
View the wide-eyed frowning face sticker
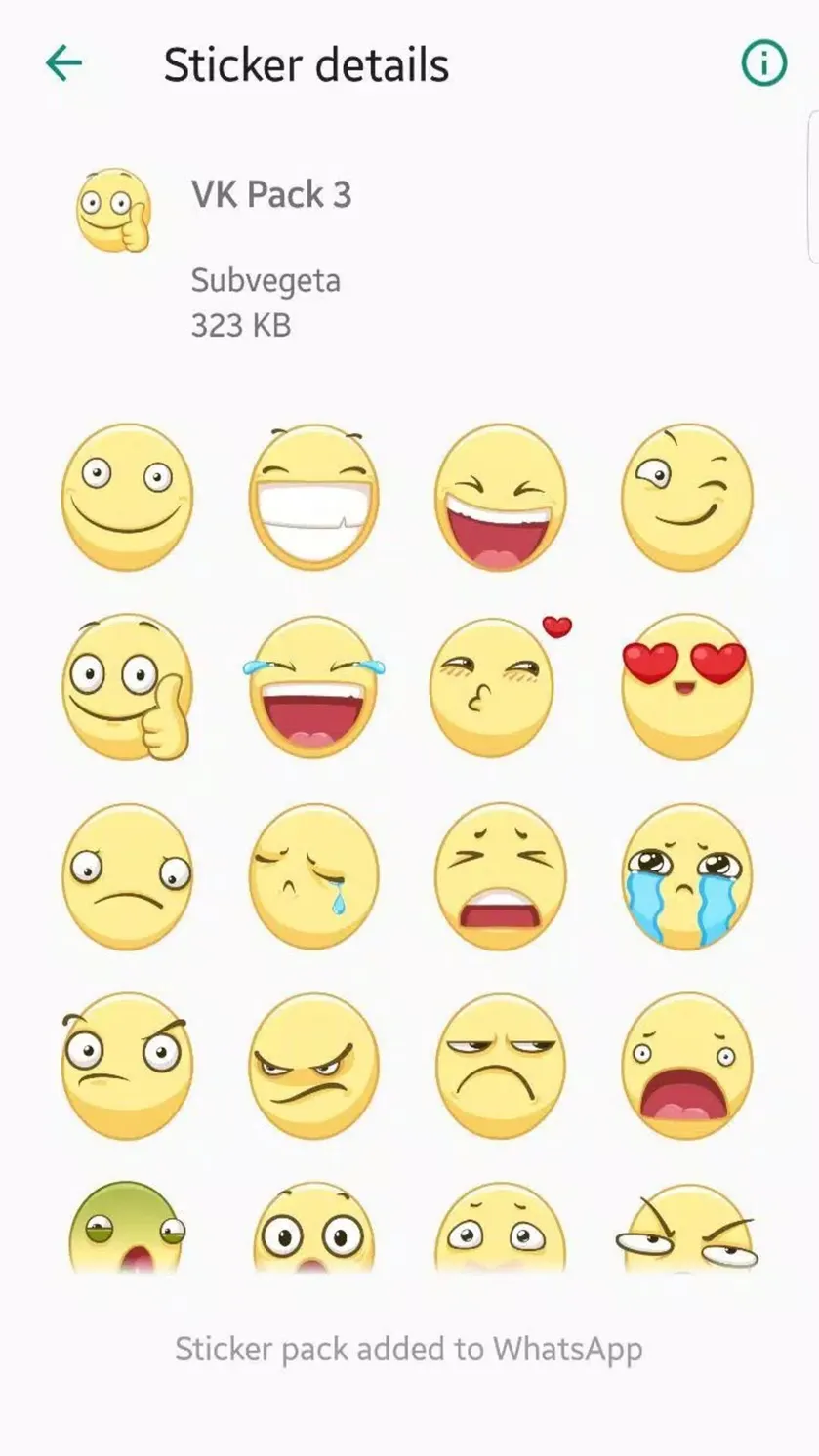[x=127, y=876]
